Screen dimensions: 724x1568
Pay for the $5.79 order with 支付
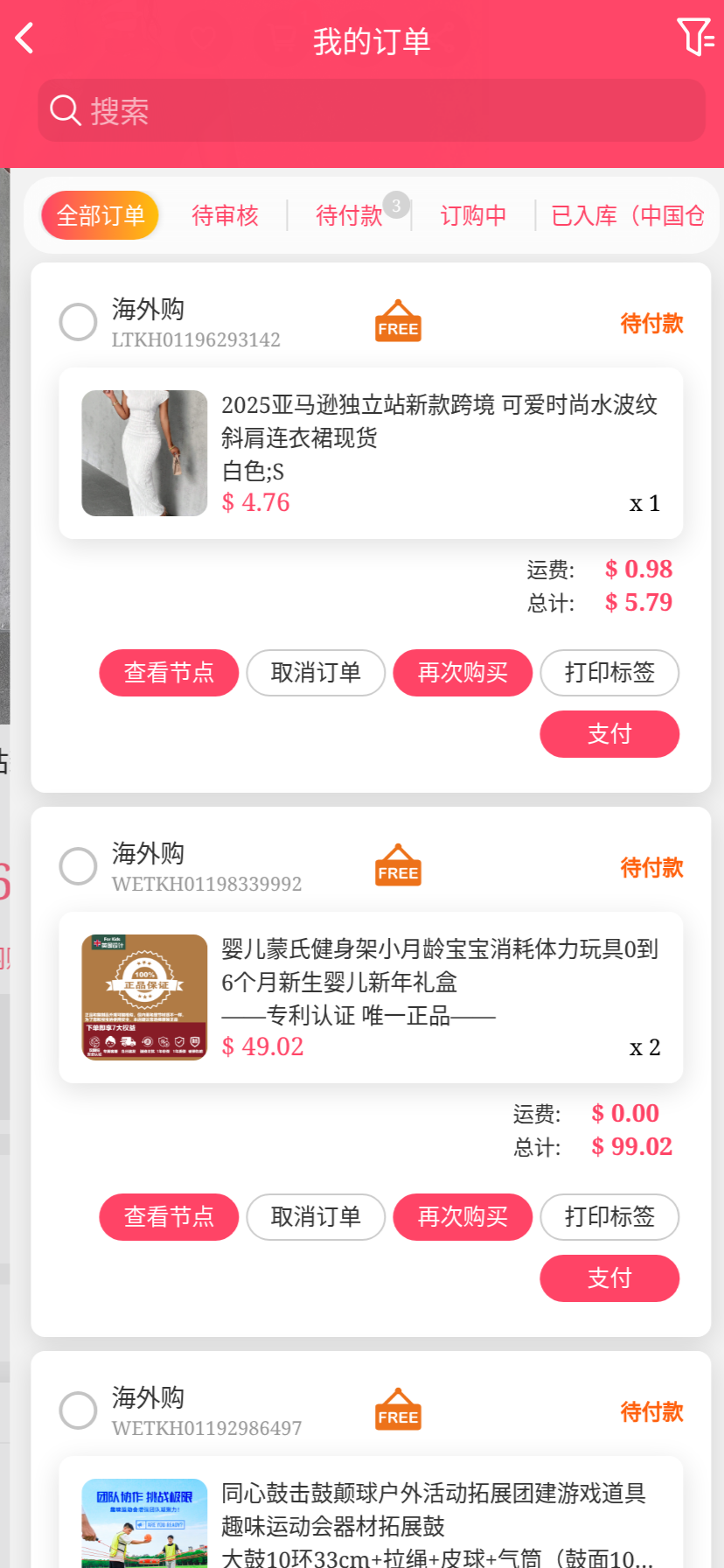pos(609,734)
